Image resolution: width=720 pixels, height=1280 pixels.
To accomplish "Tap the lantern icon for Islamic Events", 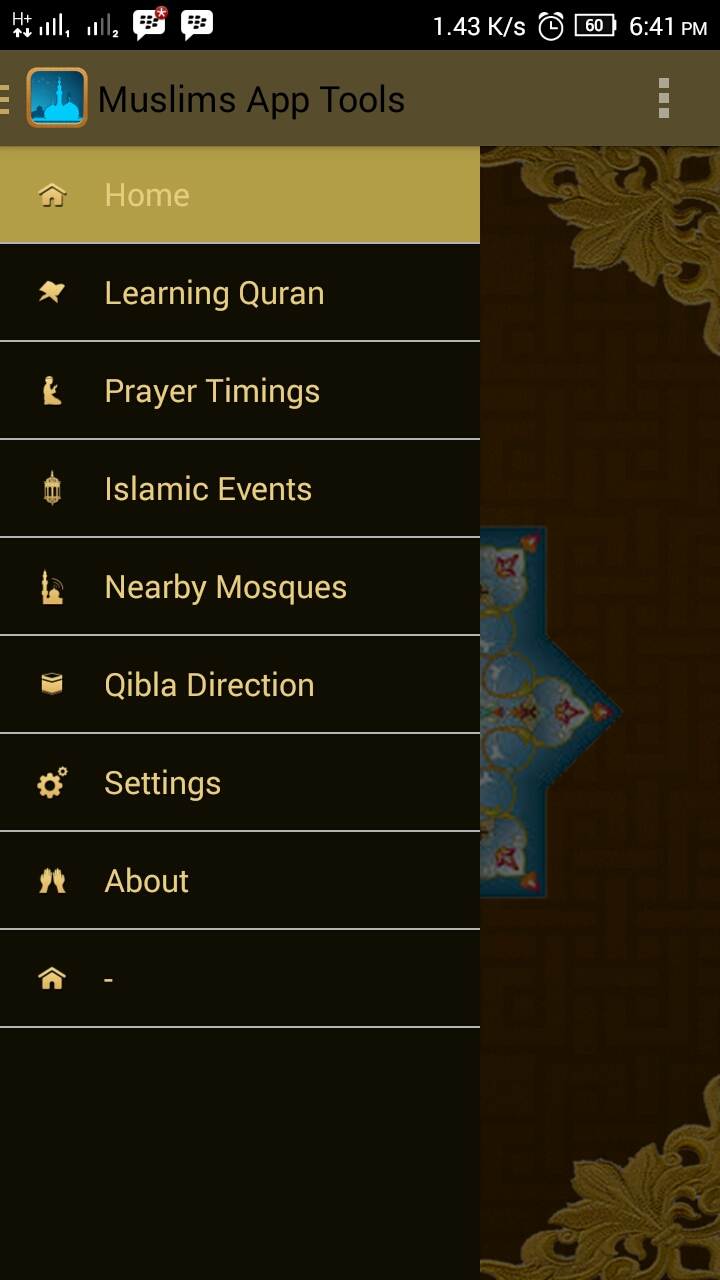I will (x=50, y=488).
